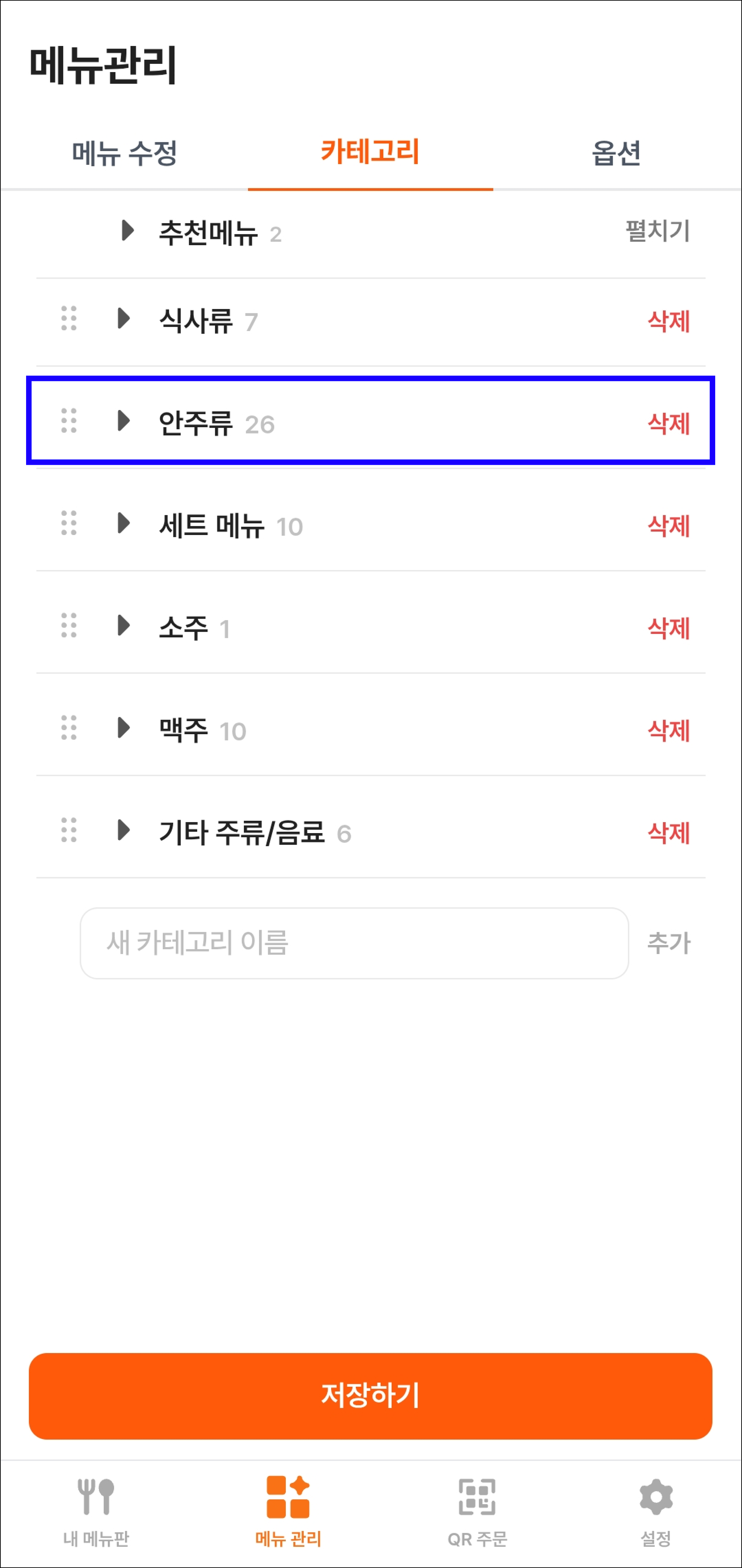Tap 추가 to add new category

668,943
